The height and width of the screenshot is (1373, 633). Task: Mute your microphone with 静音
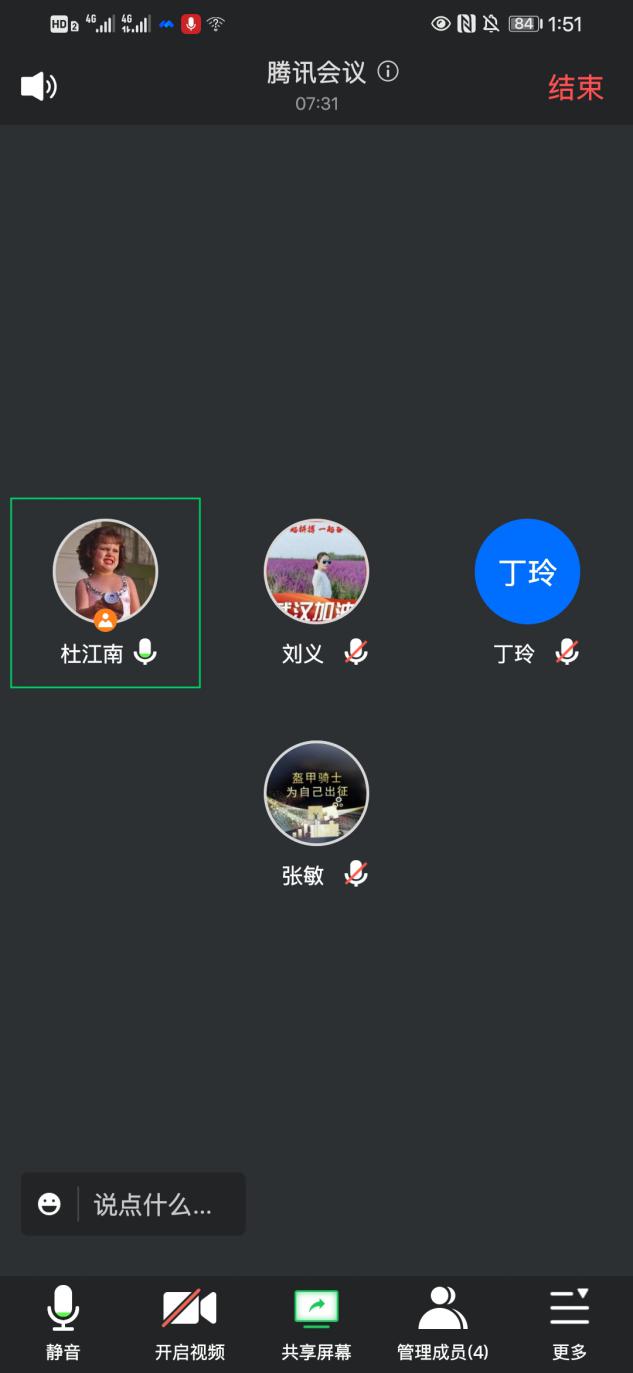63,1322
